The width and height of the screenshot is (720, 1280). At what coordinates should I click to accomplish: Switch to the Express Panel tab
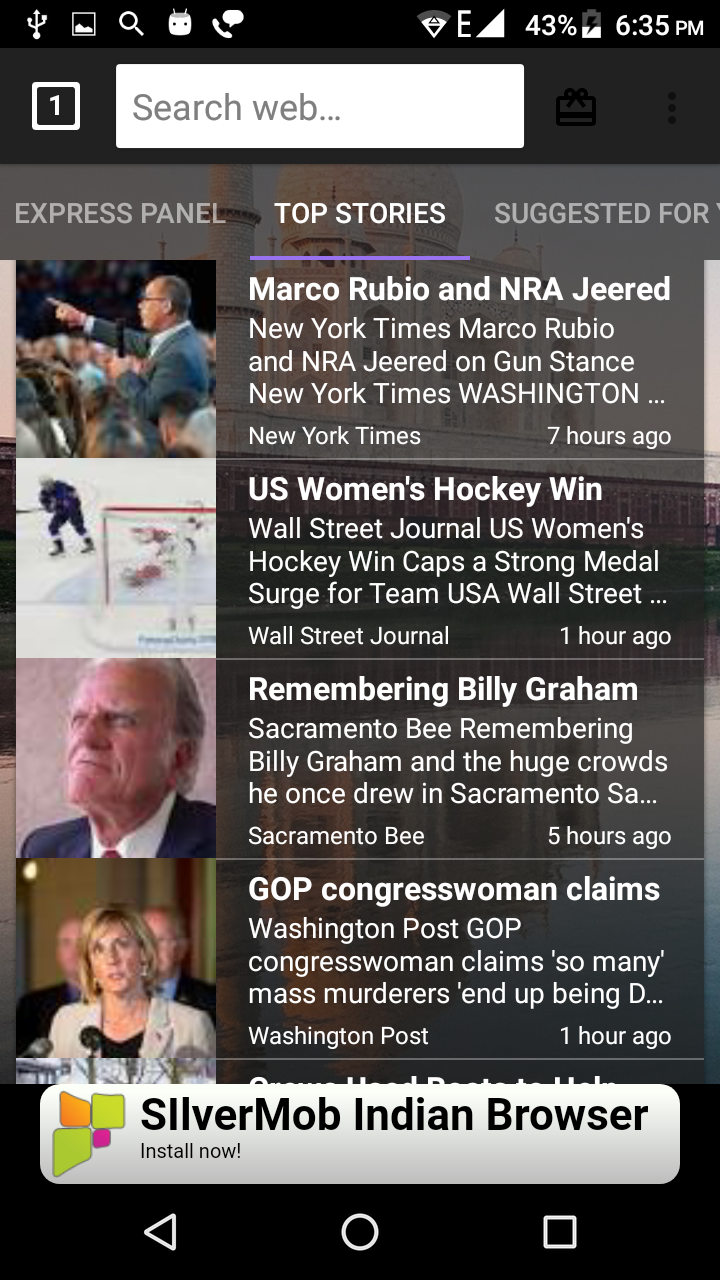120,213
